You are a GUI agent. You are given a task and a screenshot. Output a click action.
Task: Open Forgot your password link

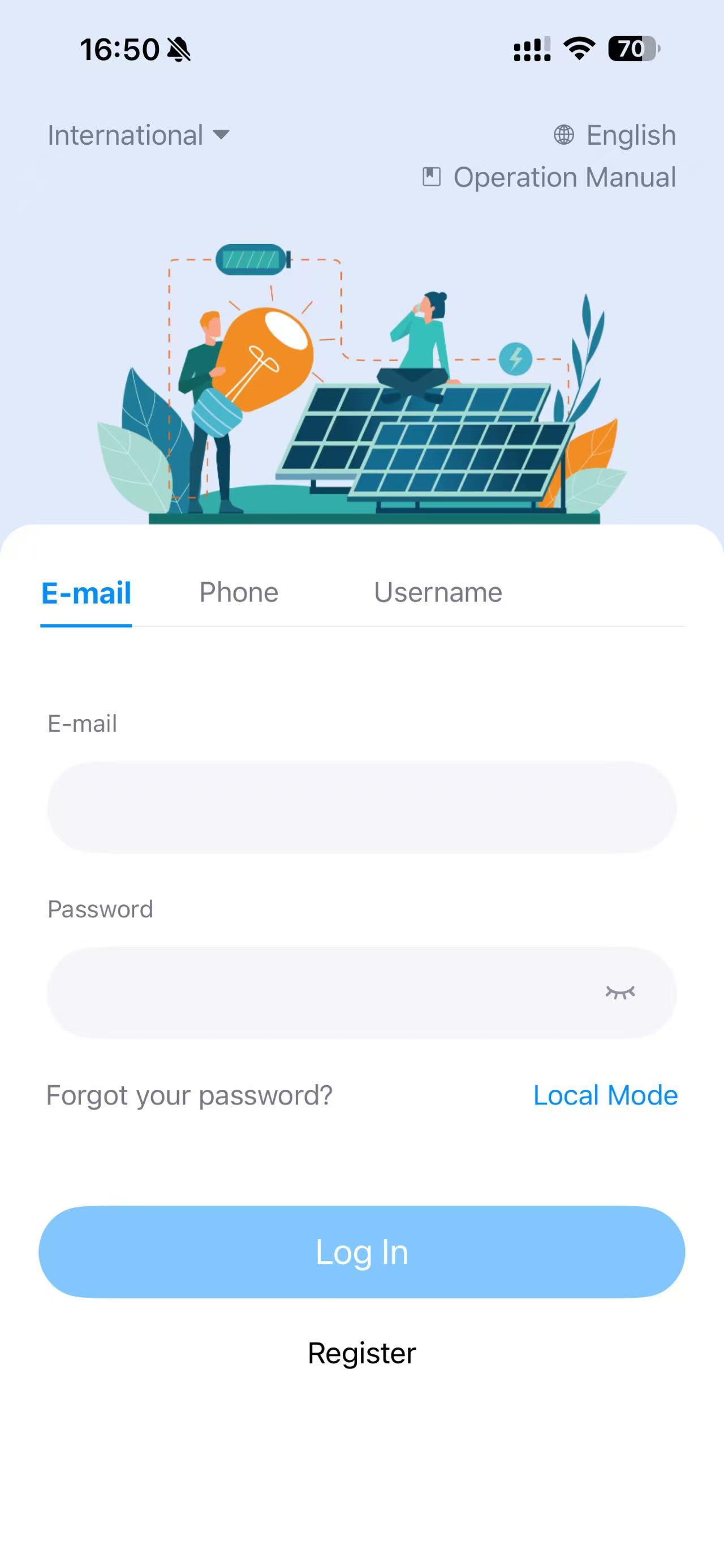[x=189, y=1095]
